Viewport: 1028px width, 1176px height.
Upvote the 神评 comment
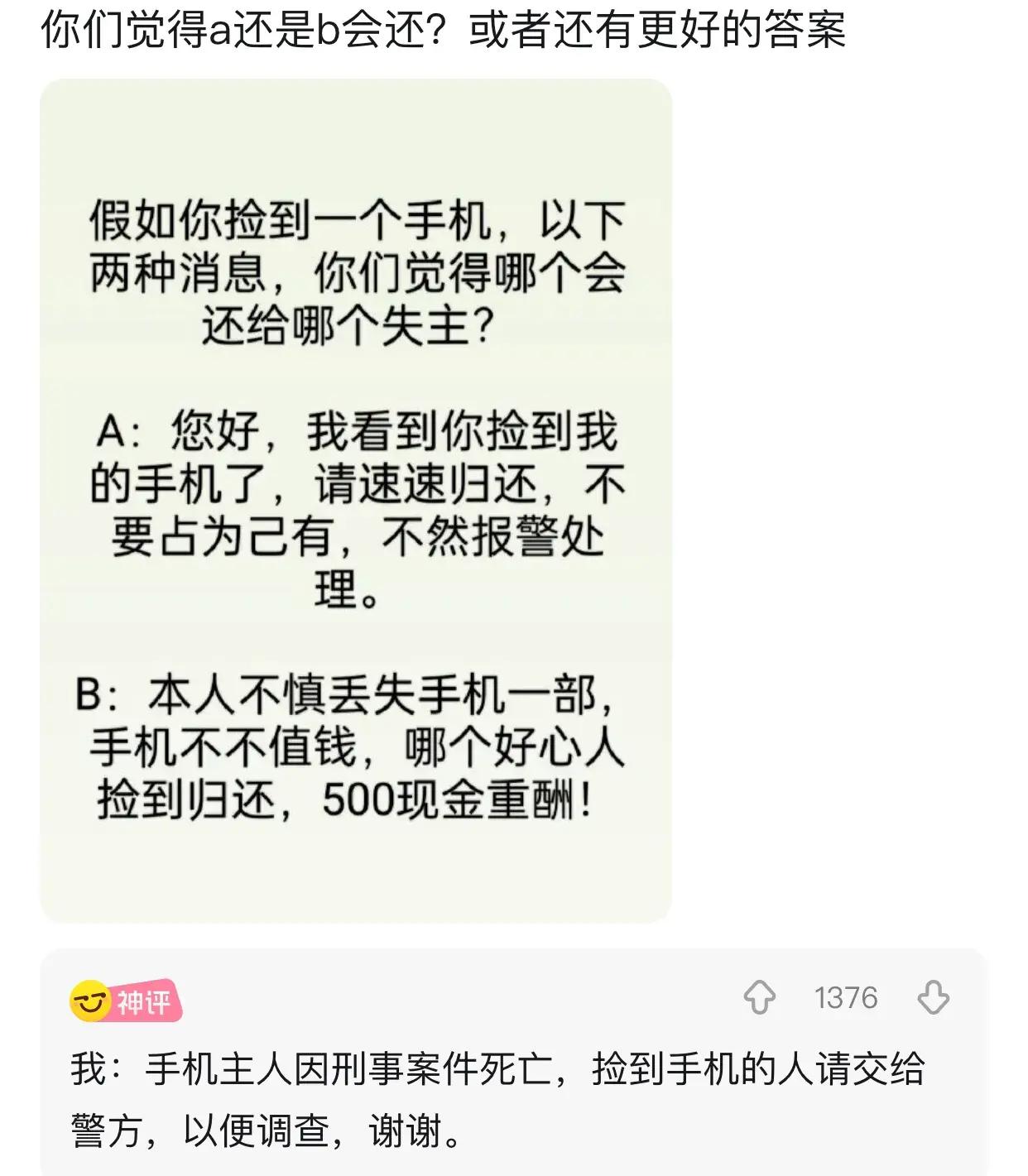pos(759,997)
